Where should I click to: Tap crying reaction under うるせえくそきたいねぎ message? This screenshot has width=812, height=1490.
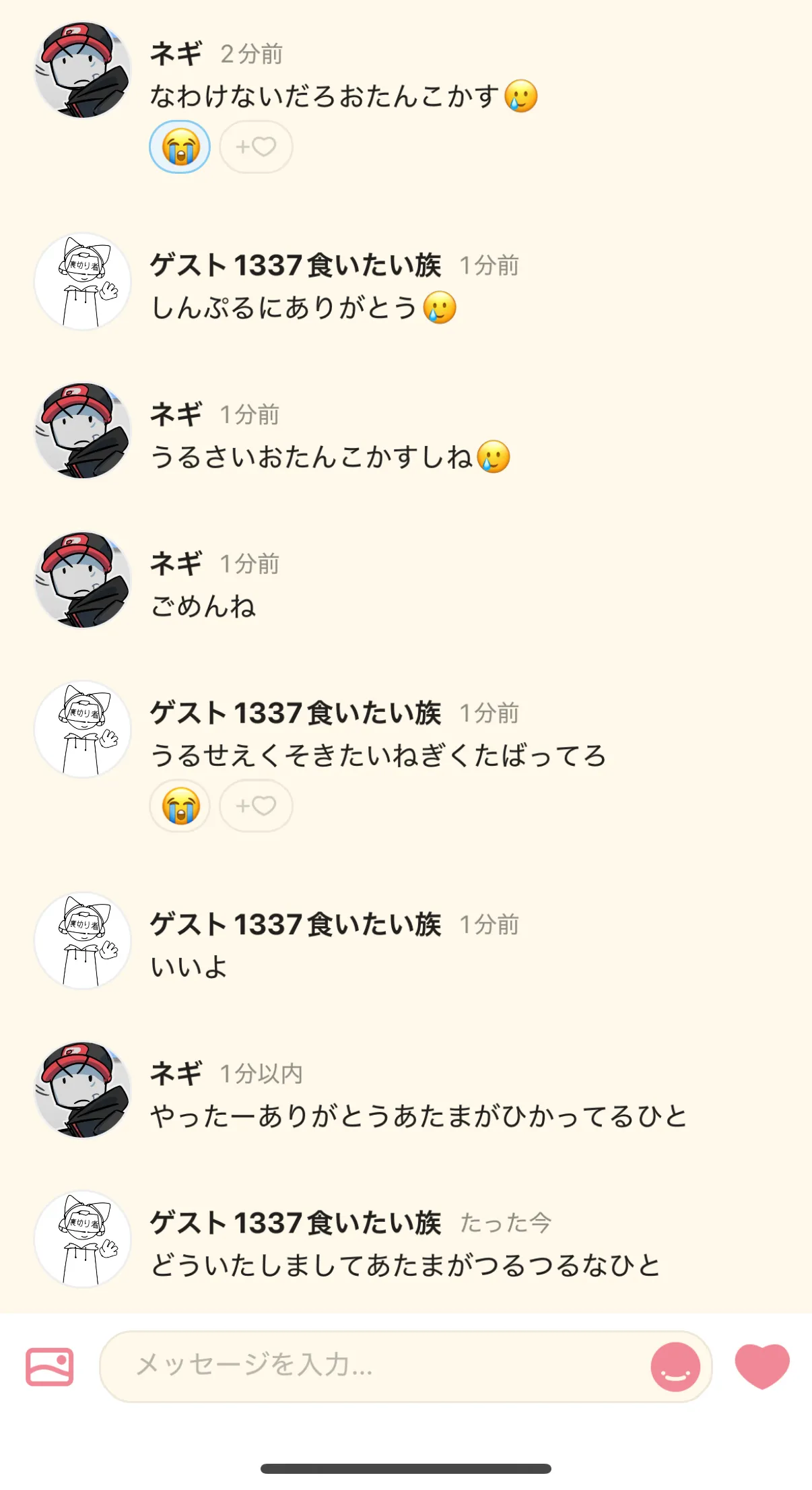(180, 806)
